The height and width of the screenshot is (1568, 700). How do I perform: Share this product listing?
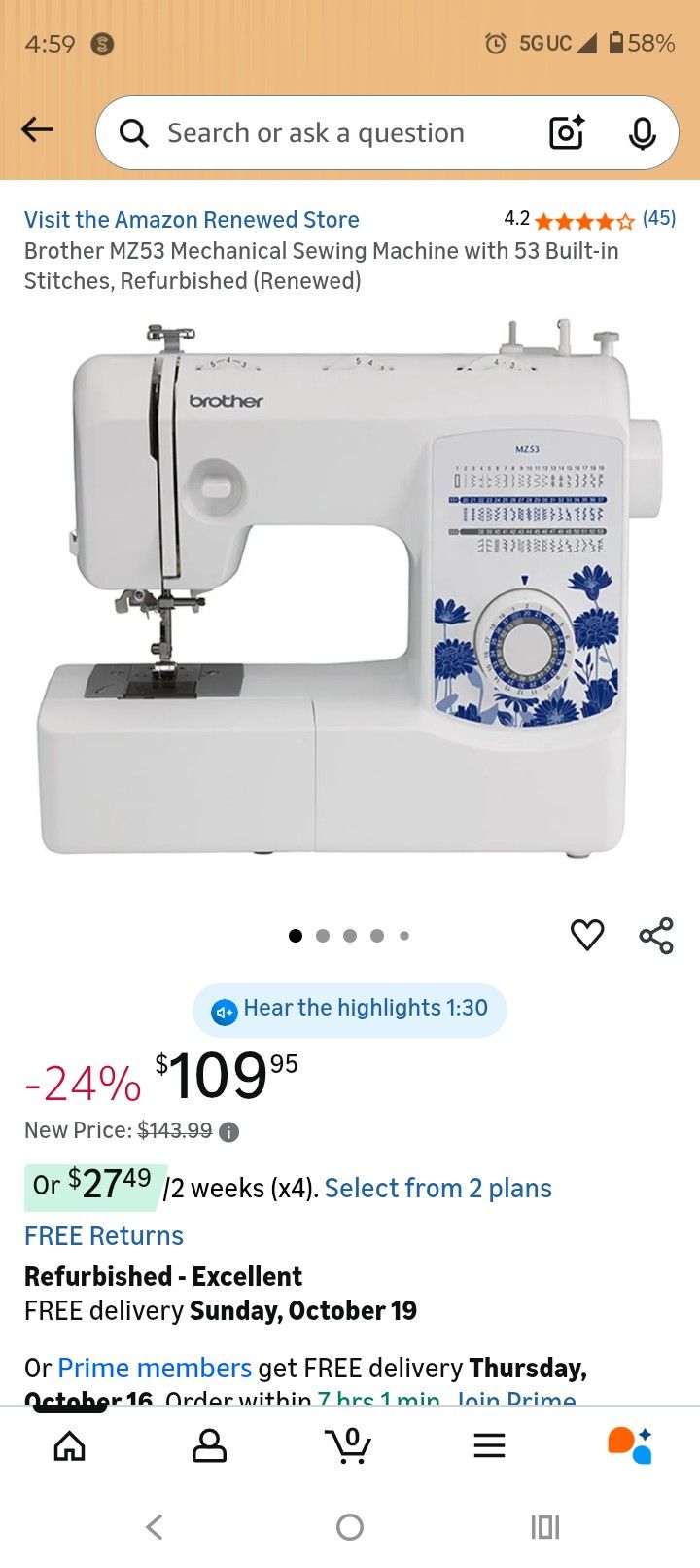(656, 935)
